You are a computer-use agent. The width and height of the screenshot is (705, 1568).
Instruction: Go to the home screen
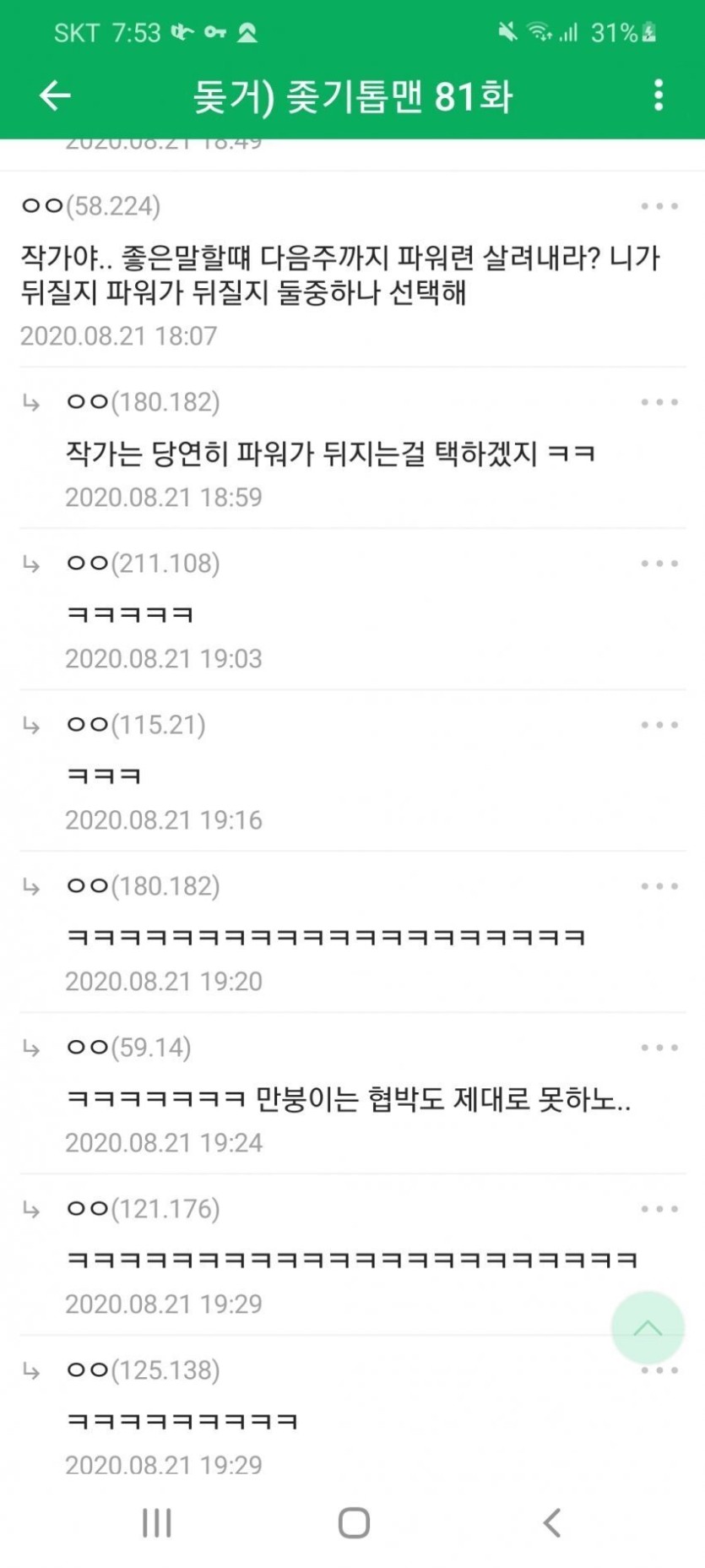click(x=354, y=1522)
